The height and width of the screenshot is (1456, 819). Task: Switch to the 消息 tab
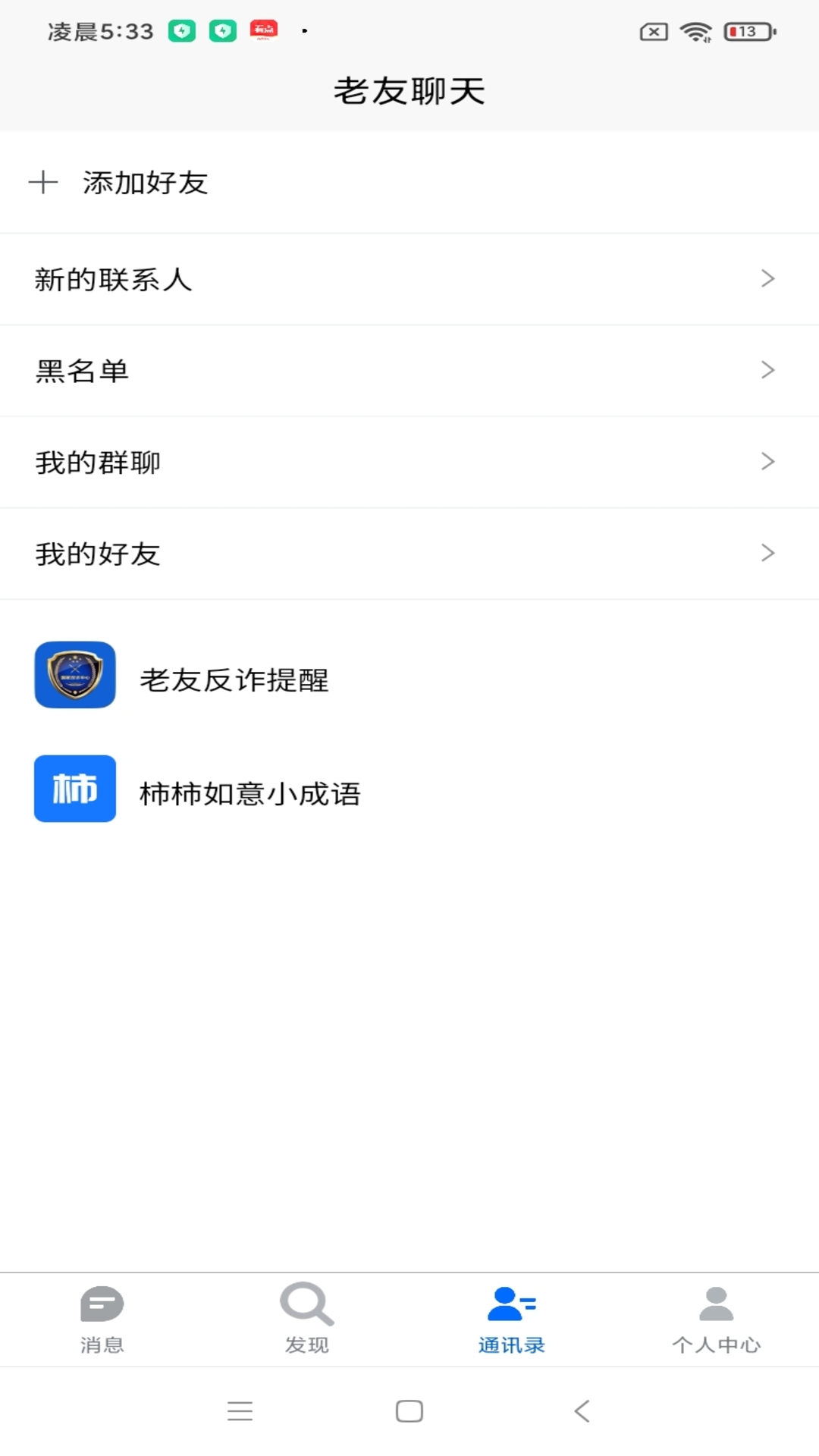coord(102,1319)
